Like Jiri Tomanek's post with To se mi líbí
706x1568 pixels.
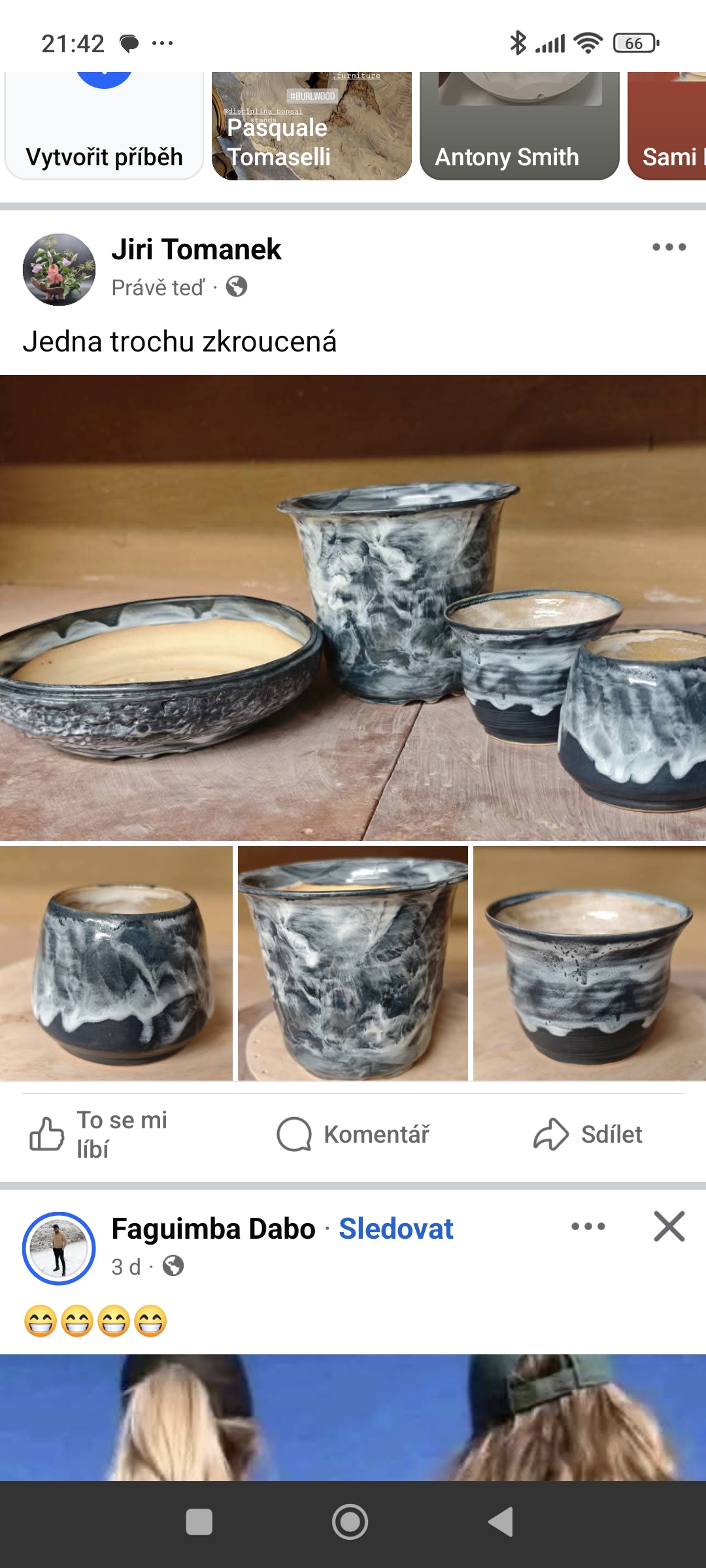click(x=99, y=1134)
